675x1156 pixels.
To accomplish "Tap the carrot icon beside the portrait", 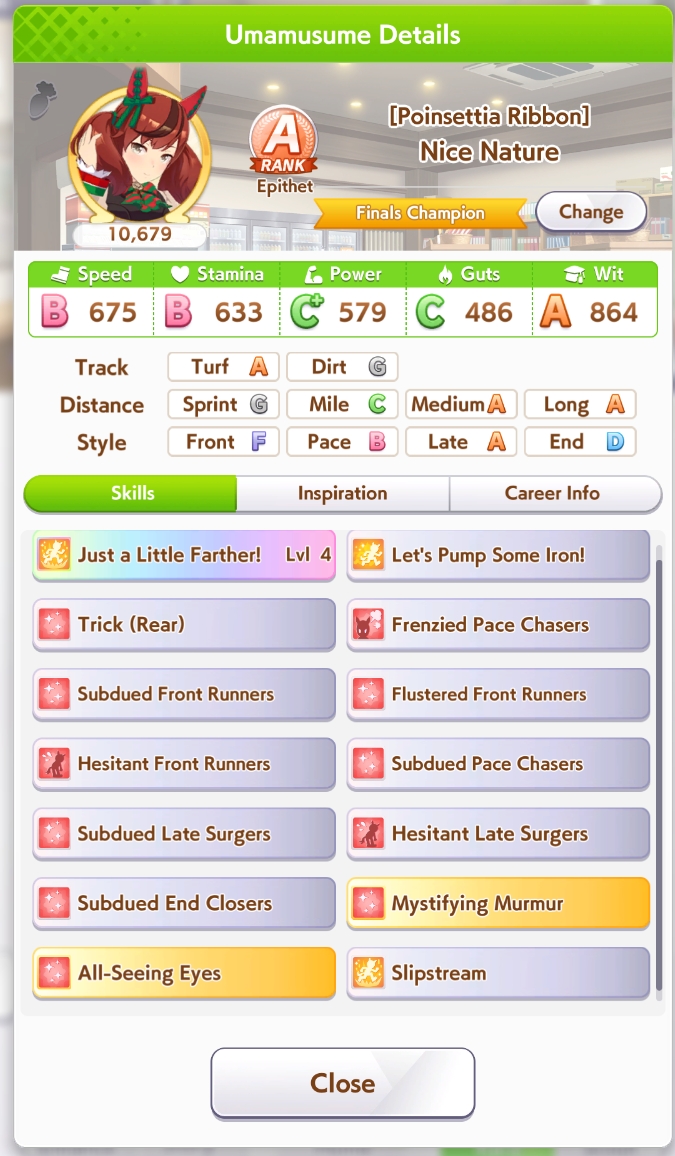I will pyautogui.click(x=41, y=100).
